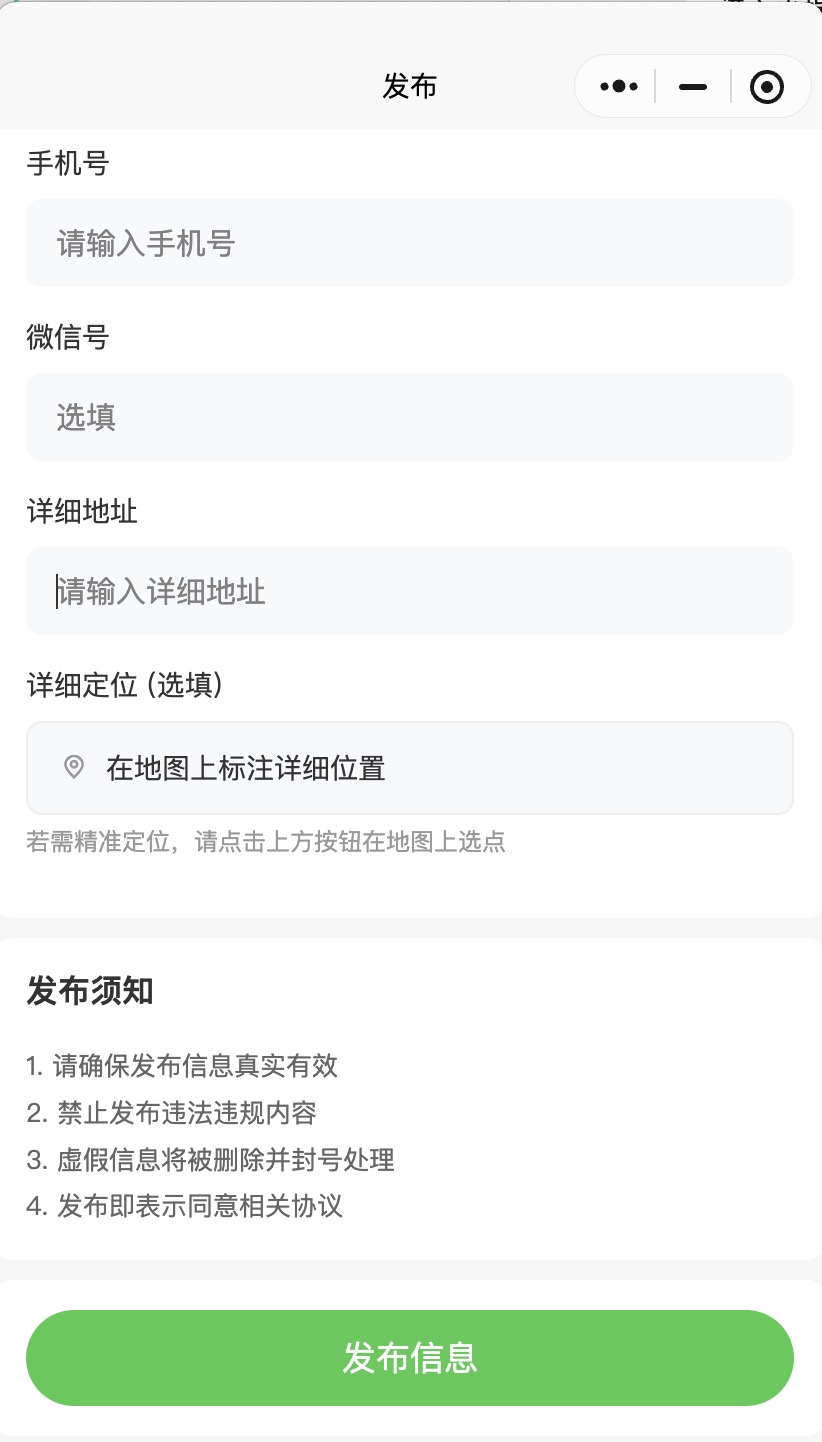Image resolution: width=822 pixels, height=1442 pixels.
Task: Click the 发布 page title
Action: point(410,86)
